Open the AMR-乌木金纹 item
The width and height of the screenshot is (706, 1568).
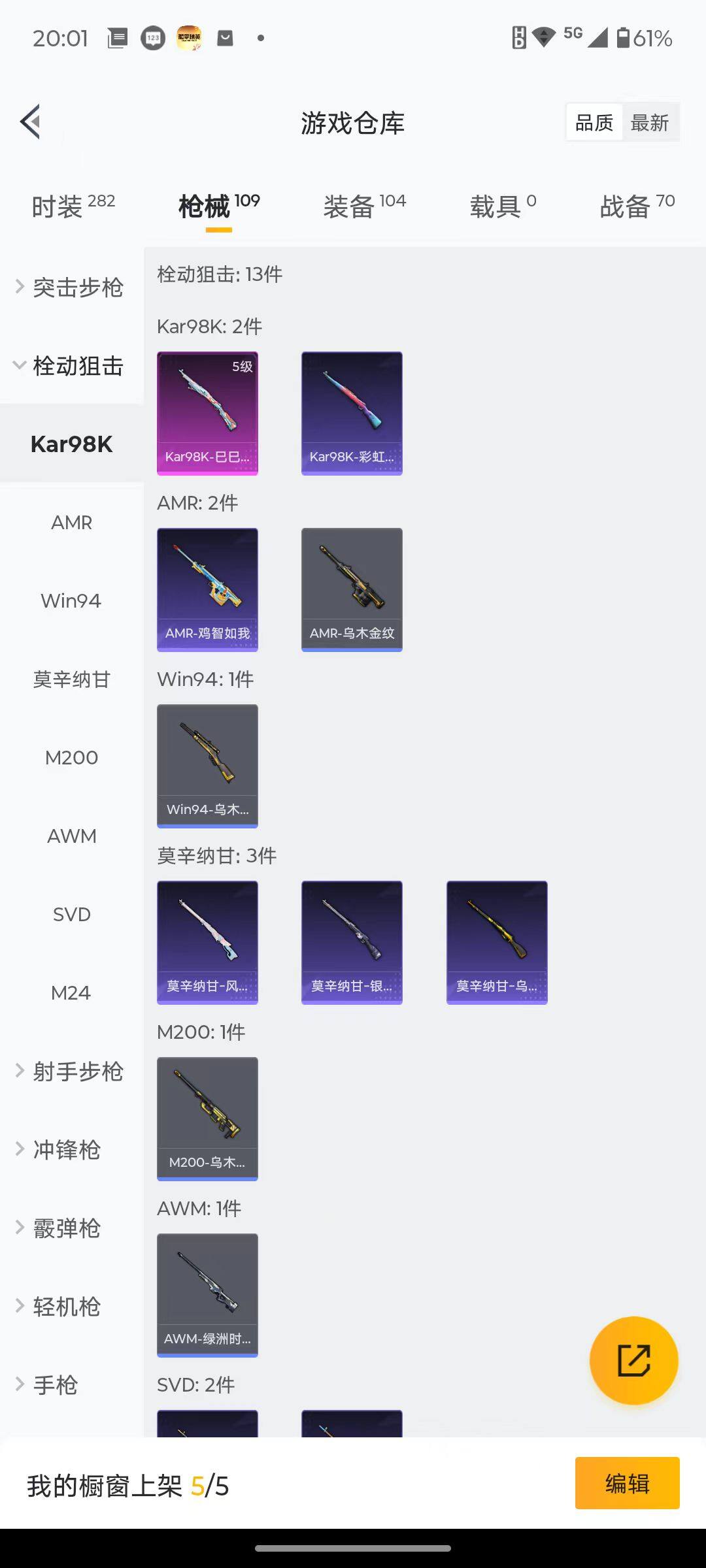(352, 589)
